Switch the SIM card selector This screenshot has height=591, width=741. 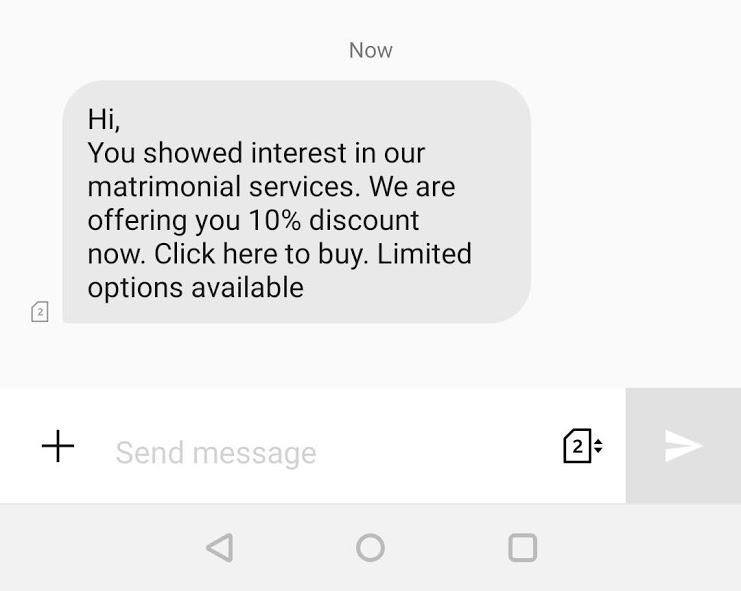click(x=582, y=446)
